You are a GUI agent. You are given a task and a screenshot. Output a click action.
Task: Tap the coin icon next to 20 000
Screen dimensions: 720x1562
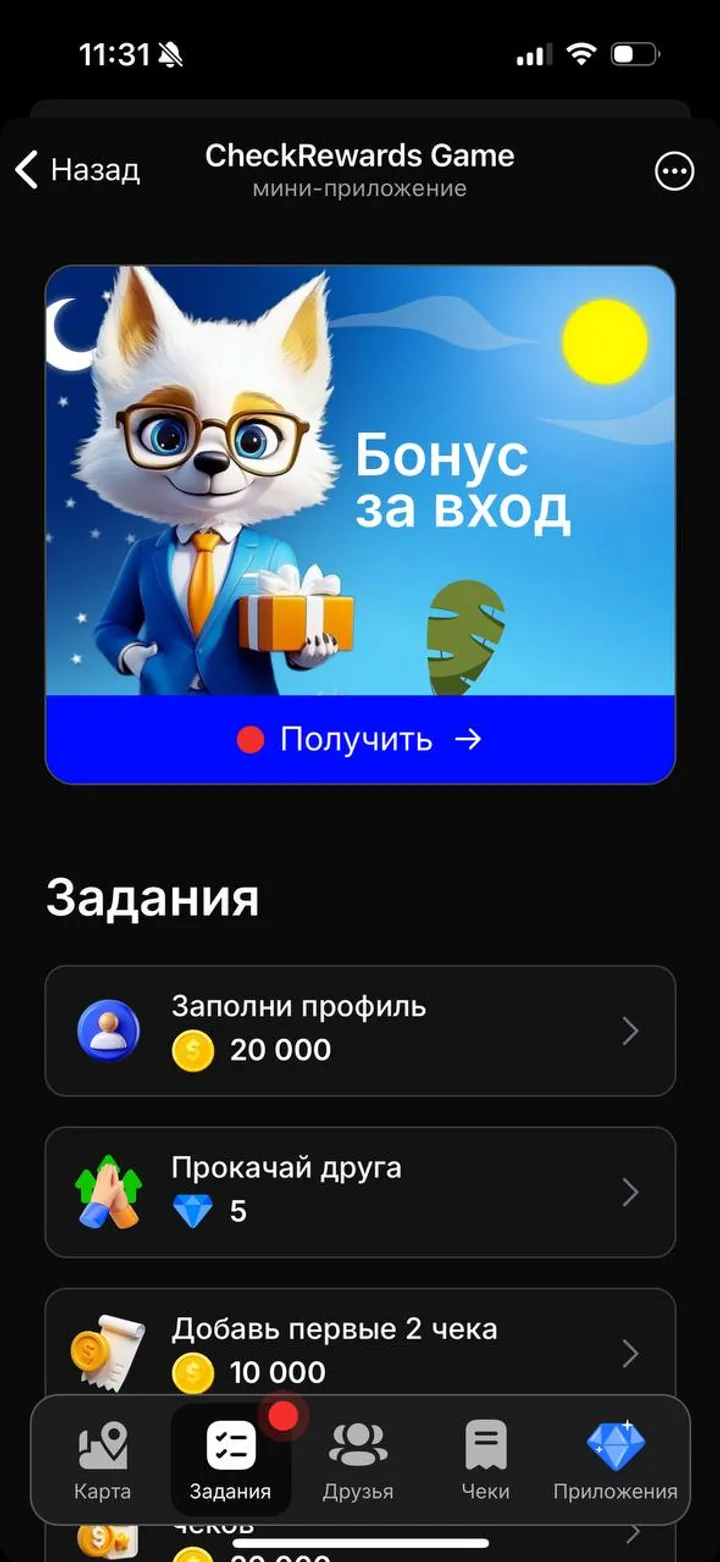click(194, 1051)
